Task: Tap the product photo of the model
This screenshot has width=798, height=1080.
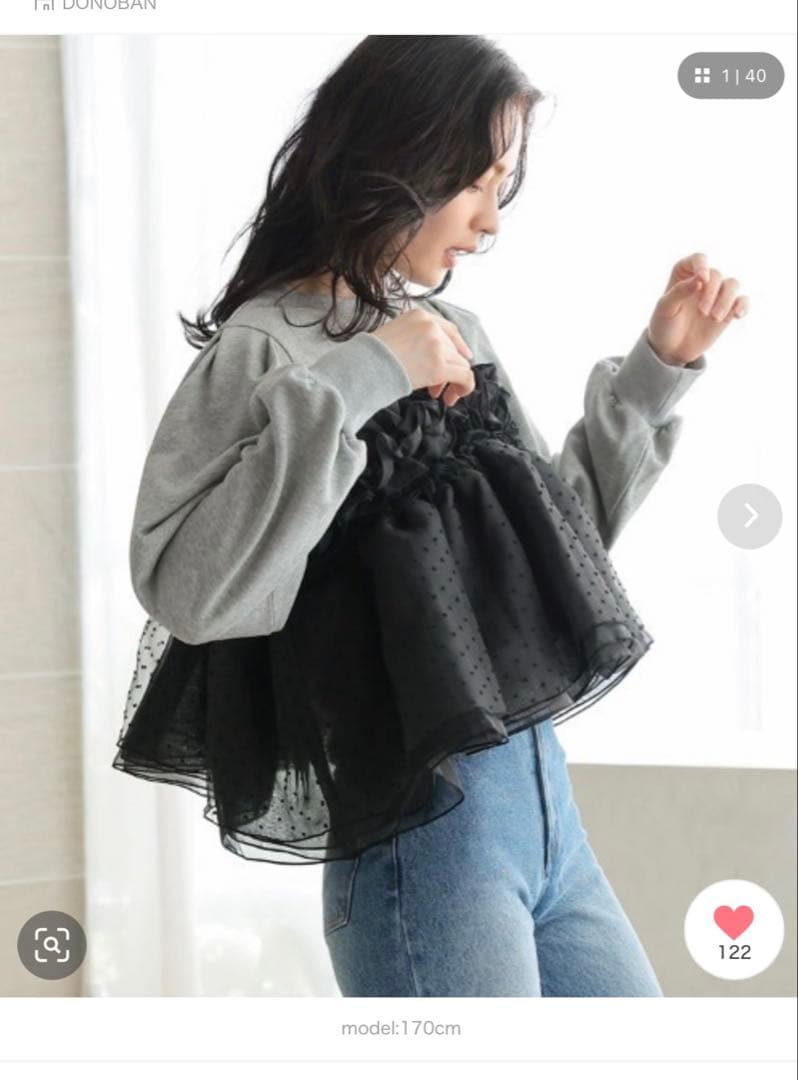Action: (400, 500)
